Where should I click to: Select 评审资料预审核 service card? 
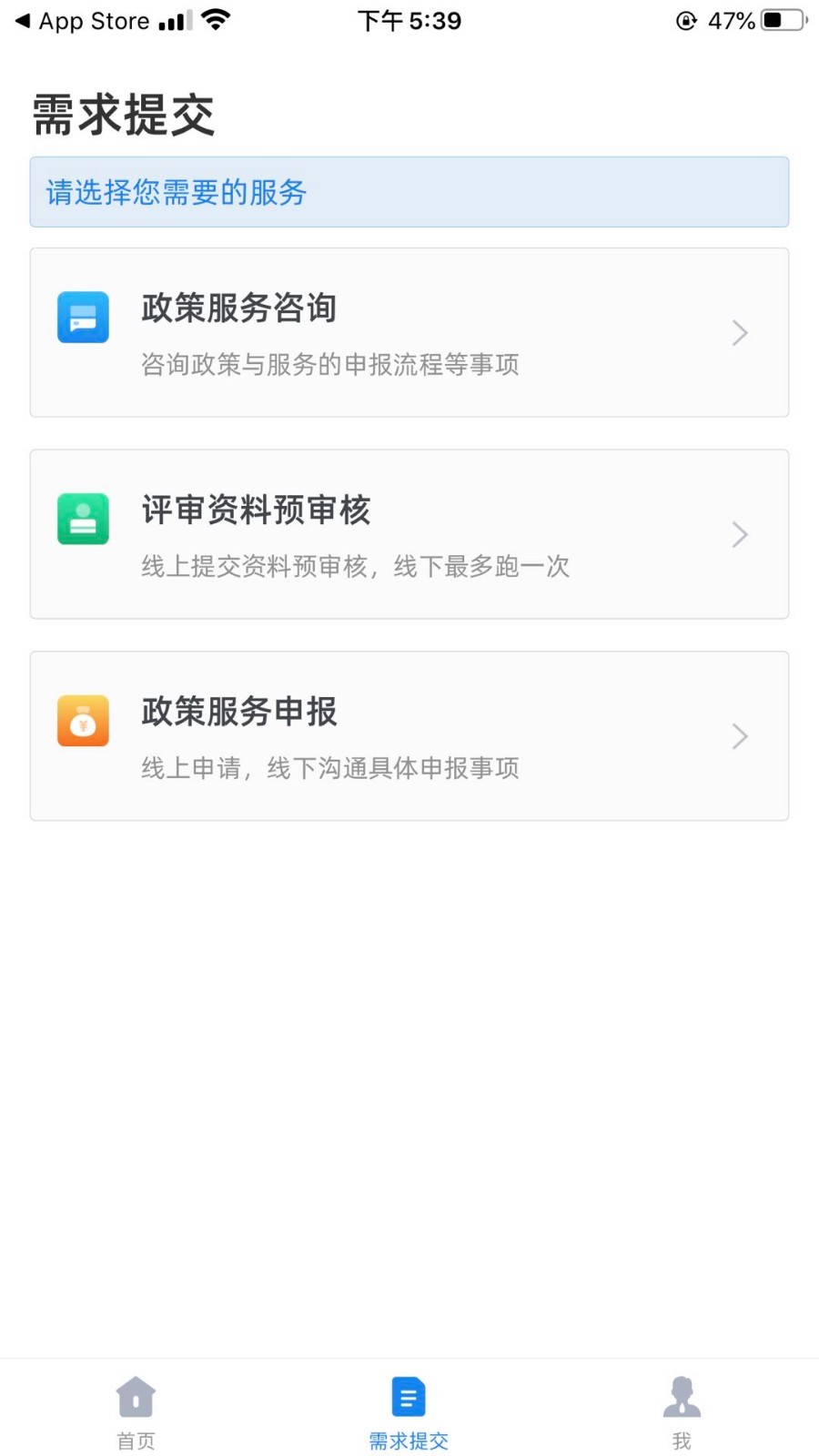pos(409,534)
